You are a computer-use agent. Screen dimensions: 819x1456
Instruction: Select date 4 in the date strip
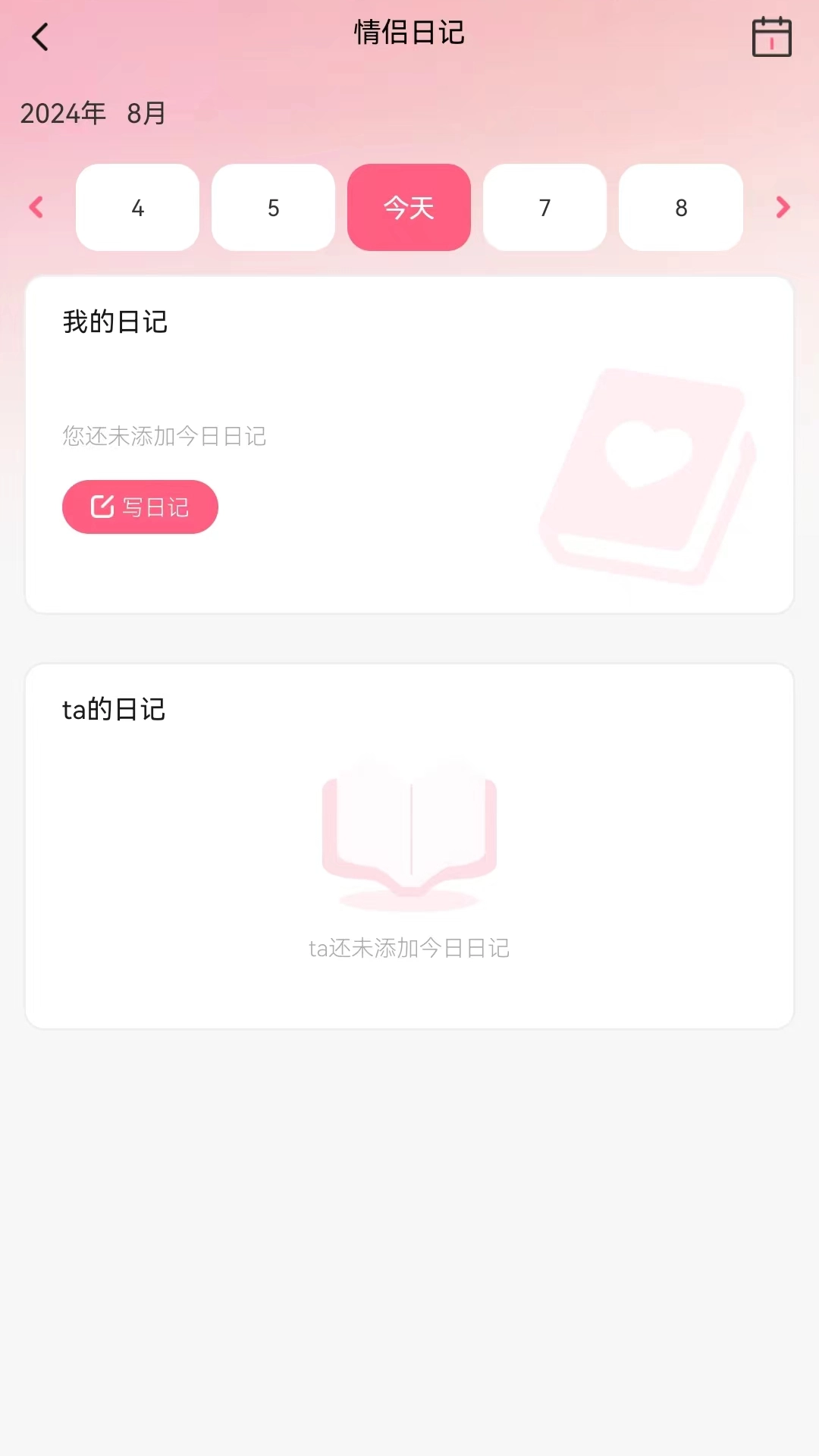137,207
